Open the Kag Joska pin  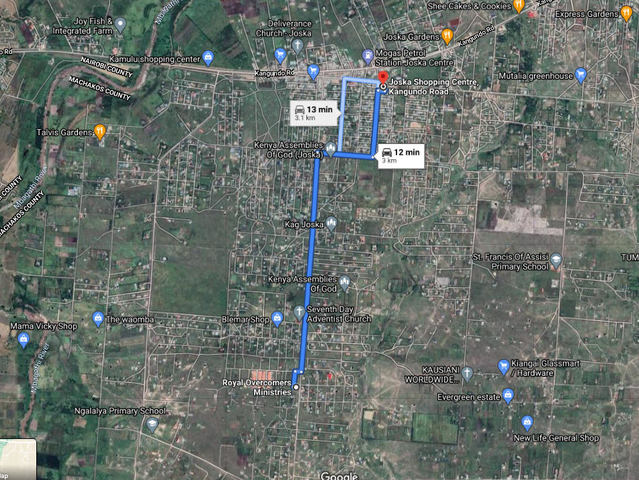tap(331, 223)
